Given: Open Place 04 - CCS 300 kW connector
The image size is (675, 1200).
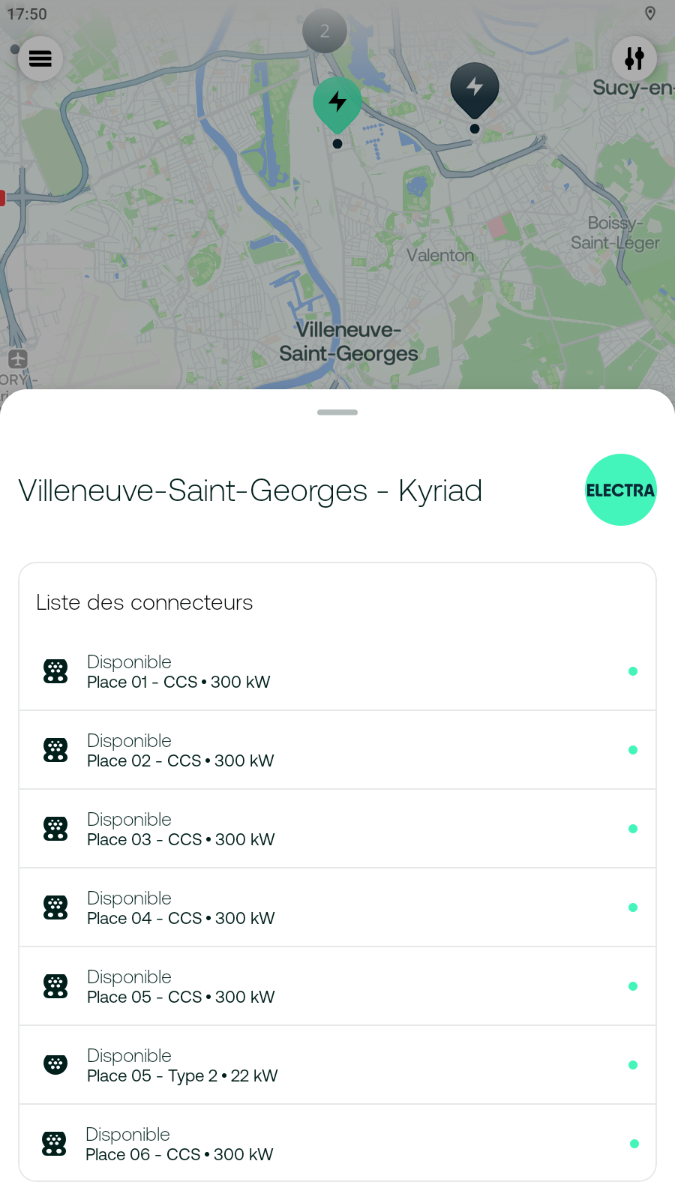Looking at the screenshot, I should 337,908.
